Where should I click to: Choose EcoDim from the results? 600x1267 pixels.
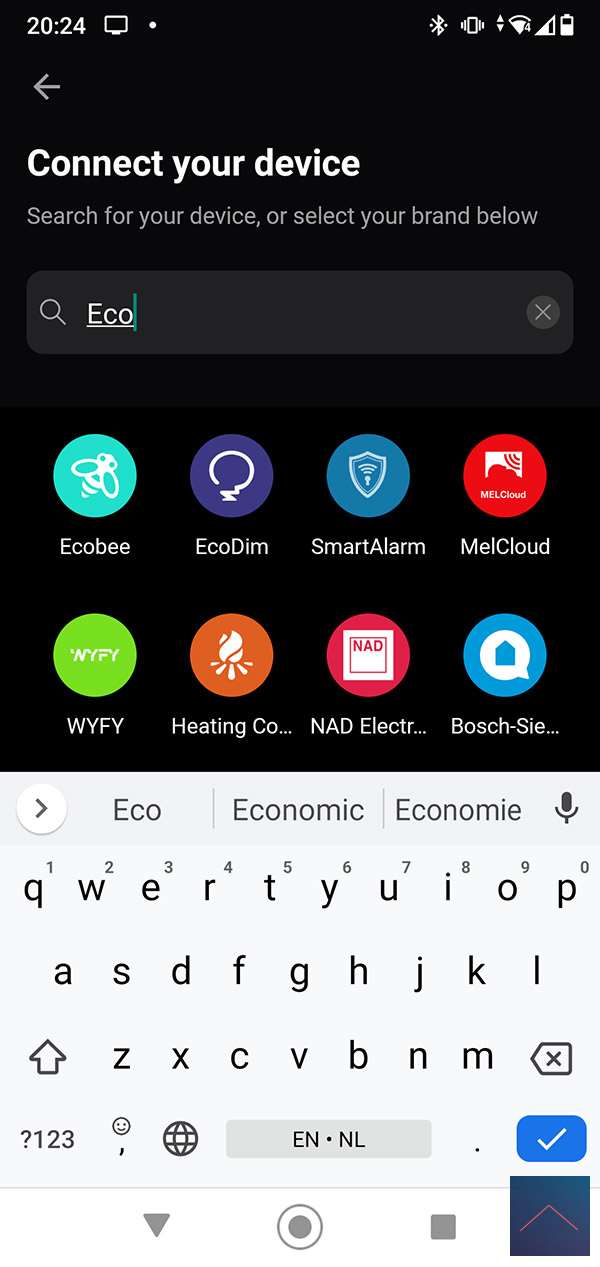pos(232,477)
